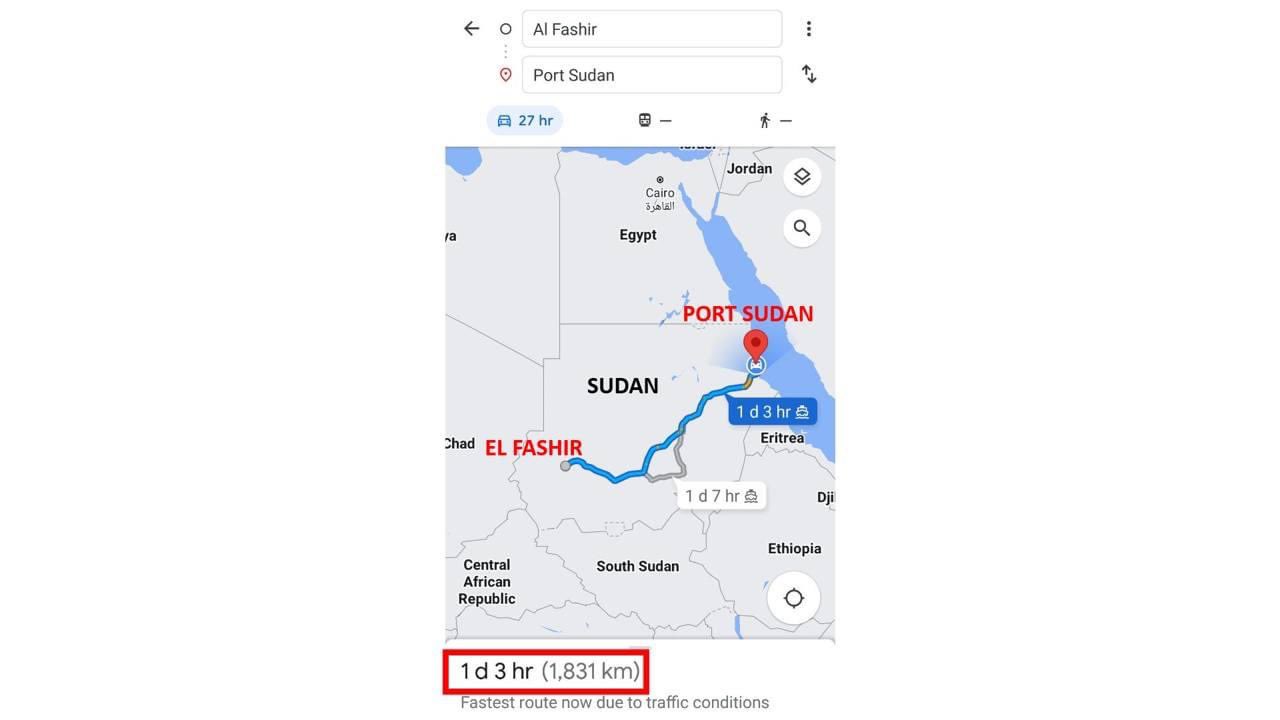Tap the search along route button
The image size is (1280, 720).
point(801,228)
